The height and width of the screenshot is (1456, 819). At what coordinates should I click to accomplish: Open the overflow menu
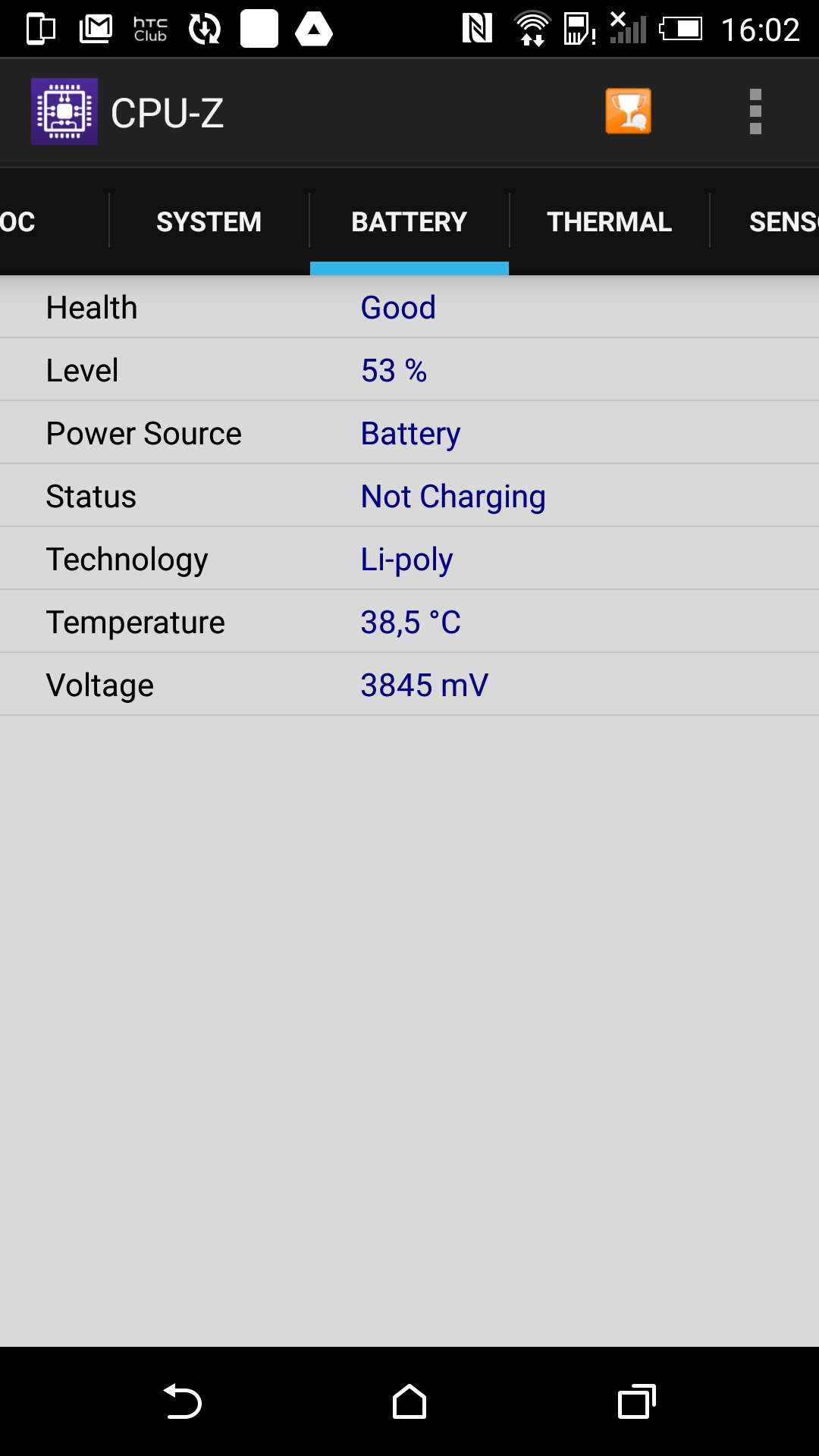pos(755,111)
